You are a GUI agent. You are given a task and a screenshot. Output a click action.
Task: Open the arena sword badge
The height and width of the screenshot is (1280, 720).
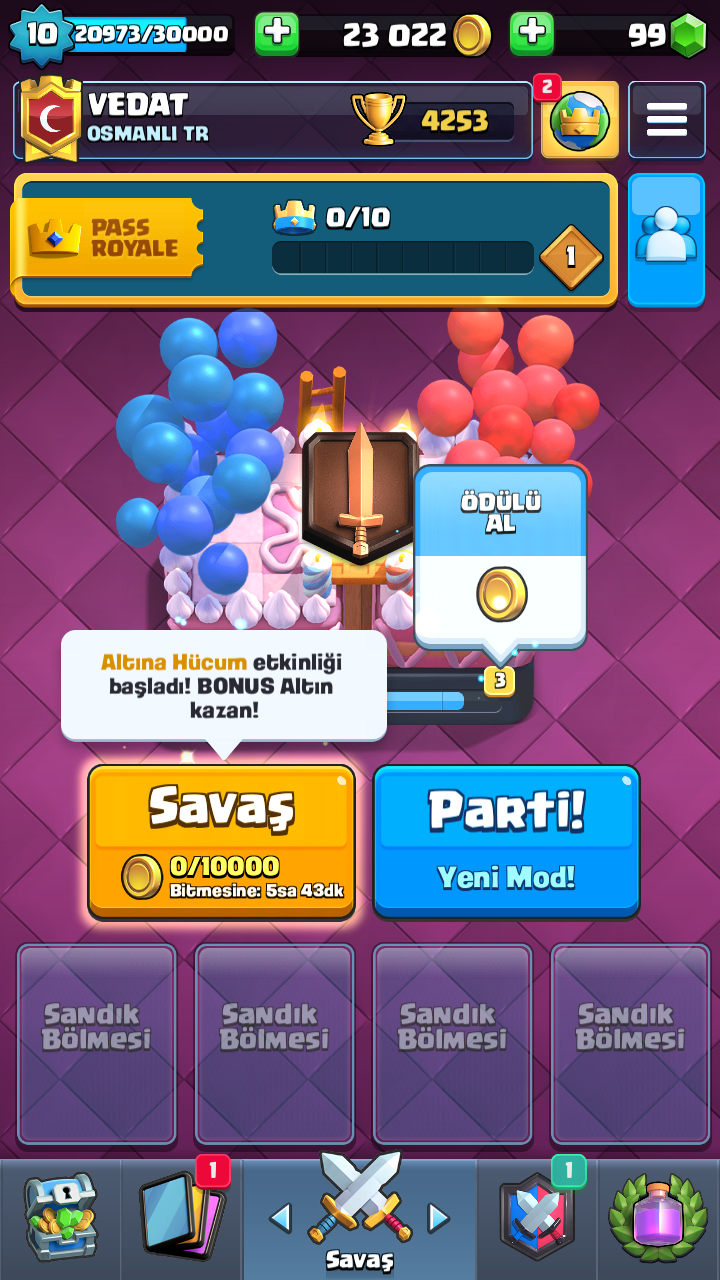pos(359,496)
